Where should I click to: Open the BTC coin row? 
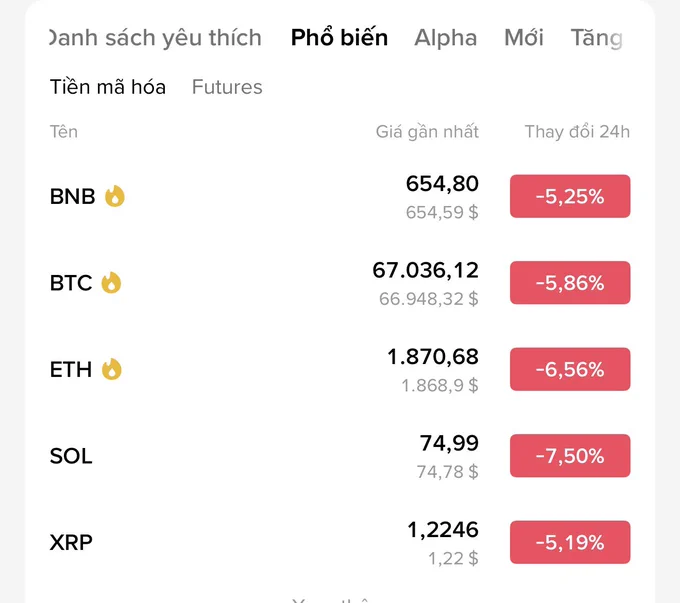point(340,283)
